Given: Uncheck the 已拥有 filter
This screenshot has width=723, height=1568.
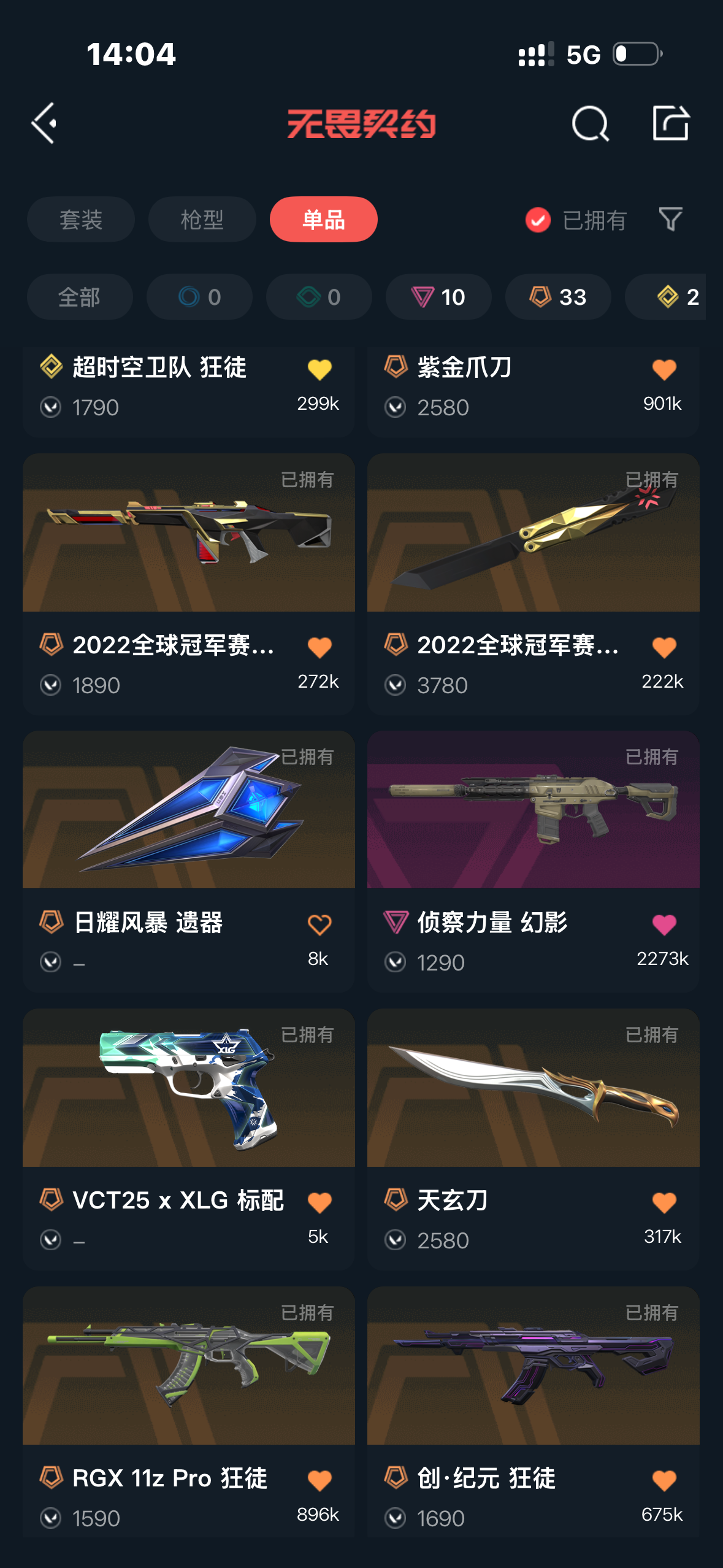Looking at the screenshot, I should (x=538, y=220).
